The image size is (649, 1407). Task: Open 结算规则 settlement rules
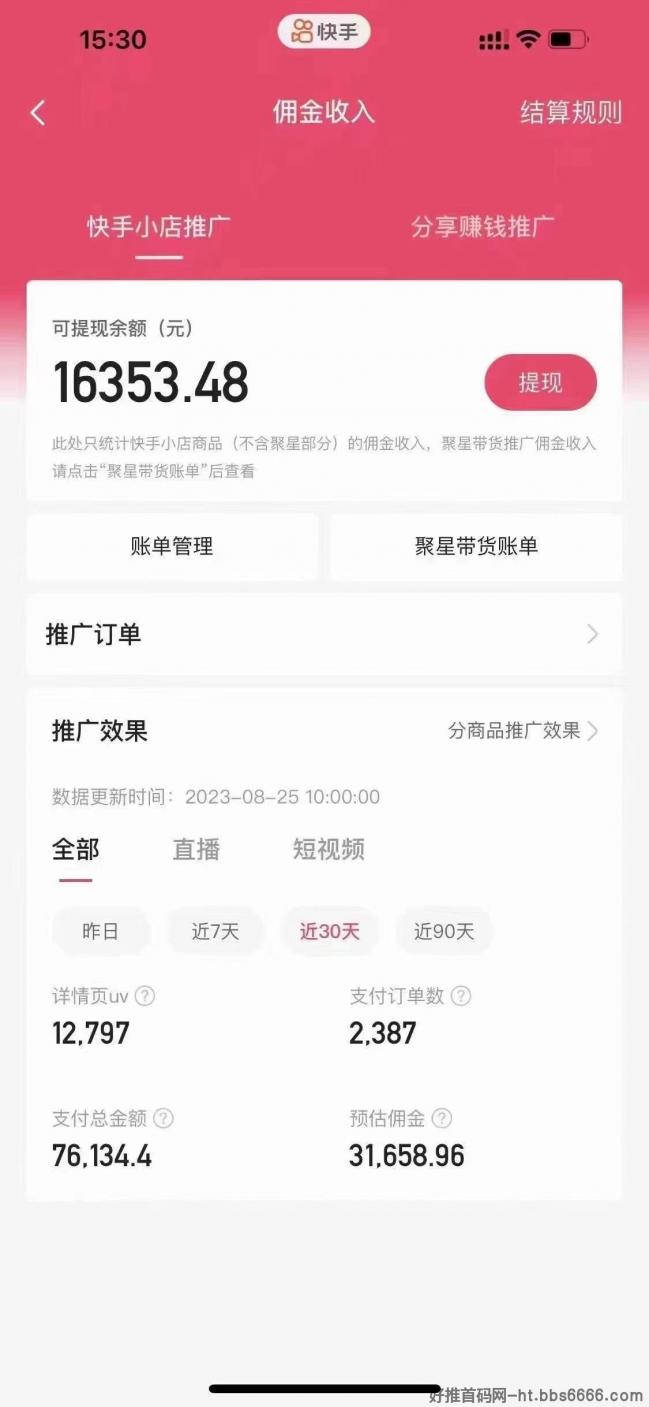point(570,112)
